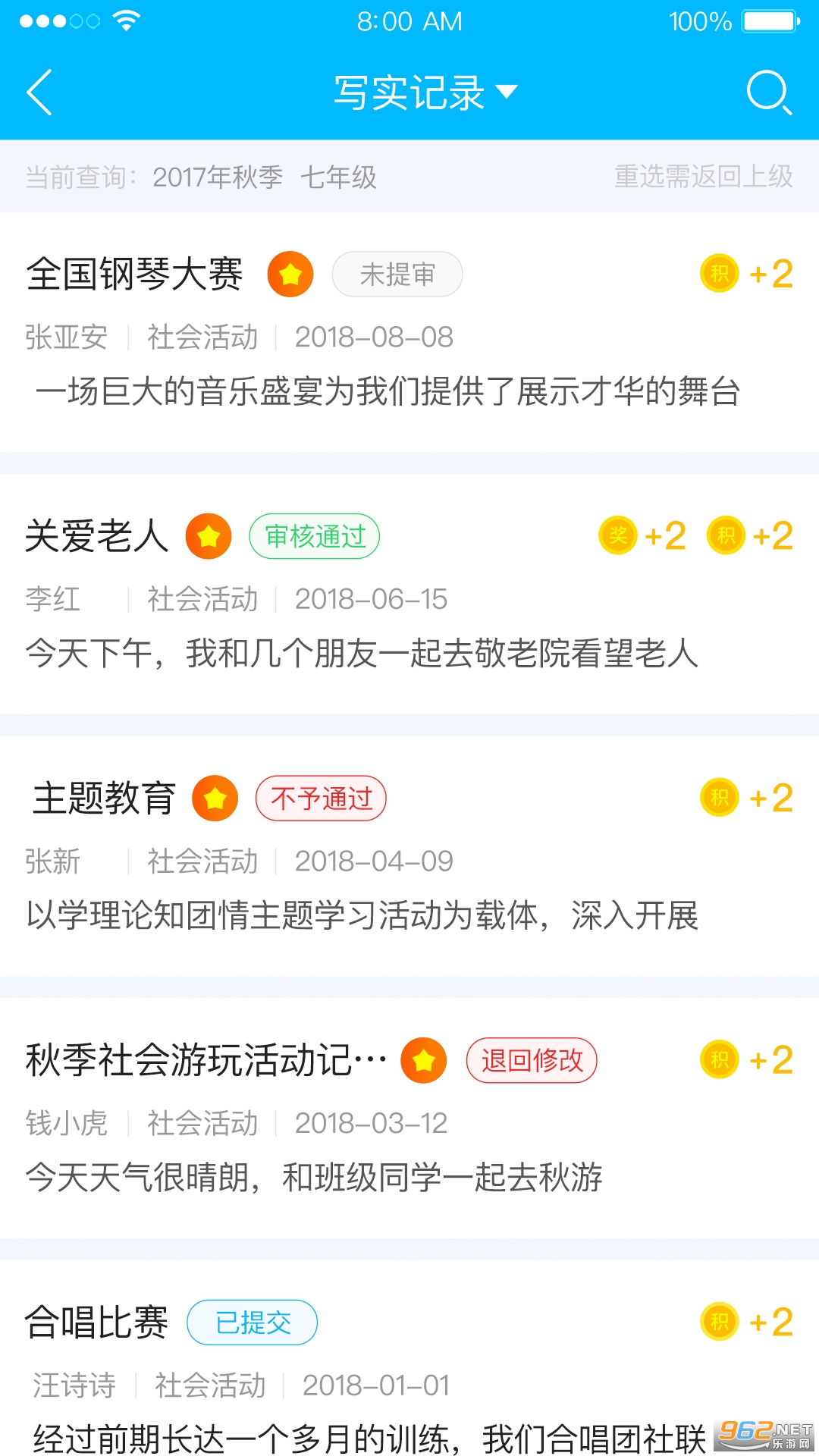The image size is (819, 1456).
Task: Expand the 写实记录 title dropdown
Action: [x=425, y=93]
